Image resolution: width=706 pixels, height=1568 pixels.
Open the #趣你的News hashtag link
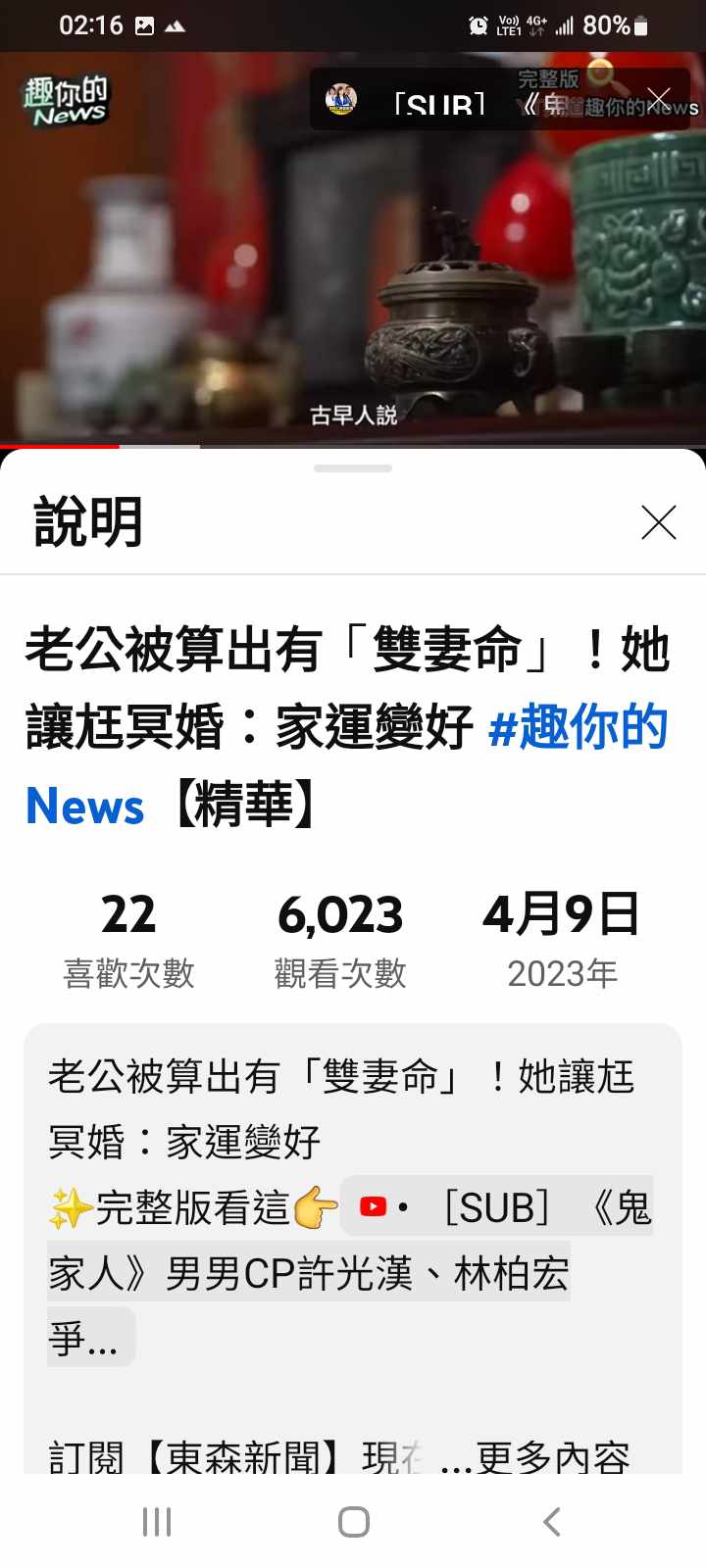579,728
